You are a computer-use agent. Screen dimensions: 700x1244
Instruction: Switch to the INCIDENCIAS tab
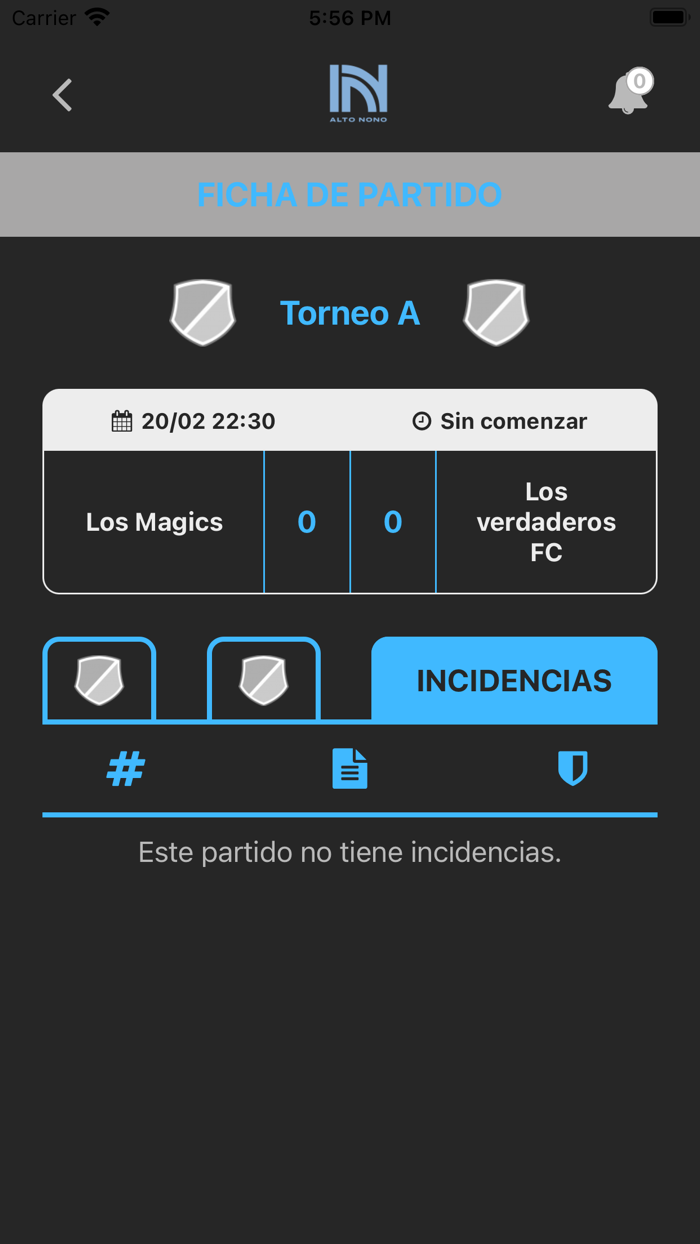pyautogui.click(x=514, y=680)
